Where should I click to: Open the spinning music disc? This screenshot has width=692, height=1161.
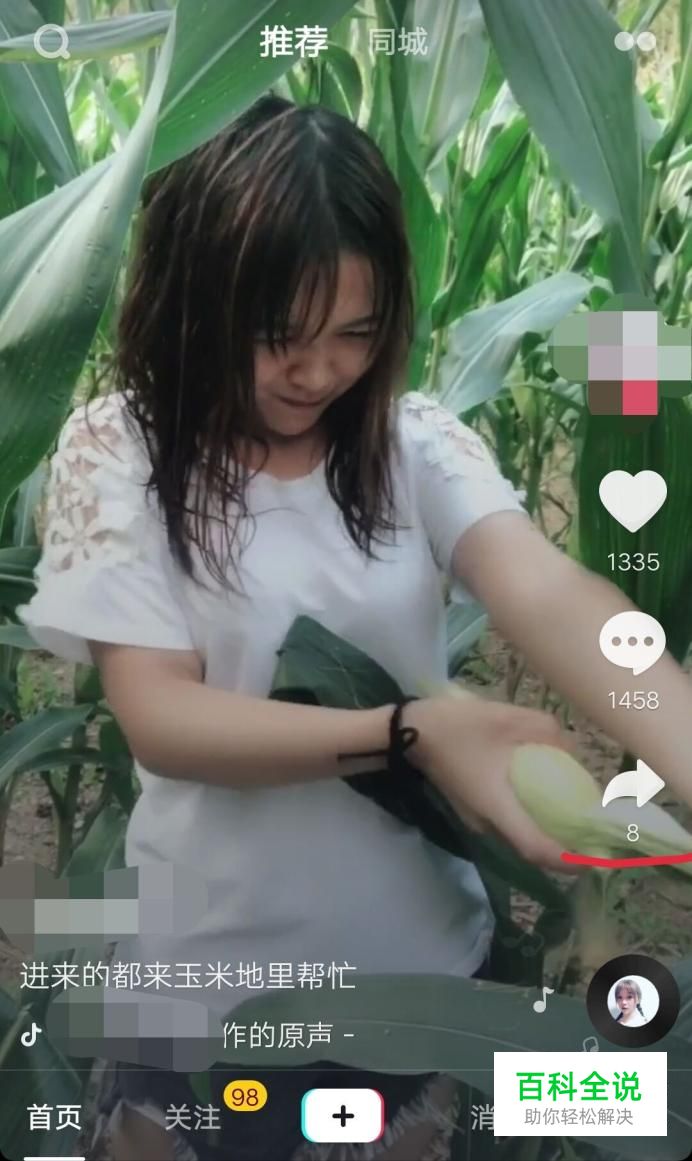pyautogui.click(x=632, y=1001)
